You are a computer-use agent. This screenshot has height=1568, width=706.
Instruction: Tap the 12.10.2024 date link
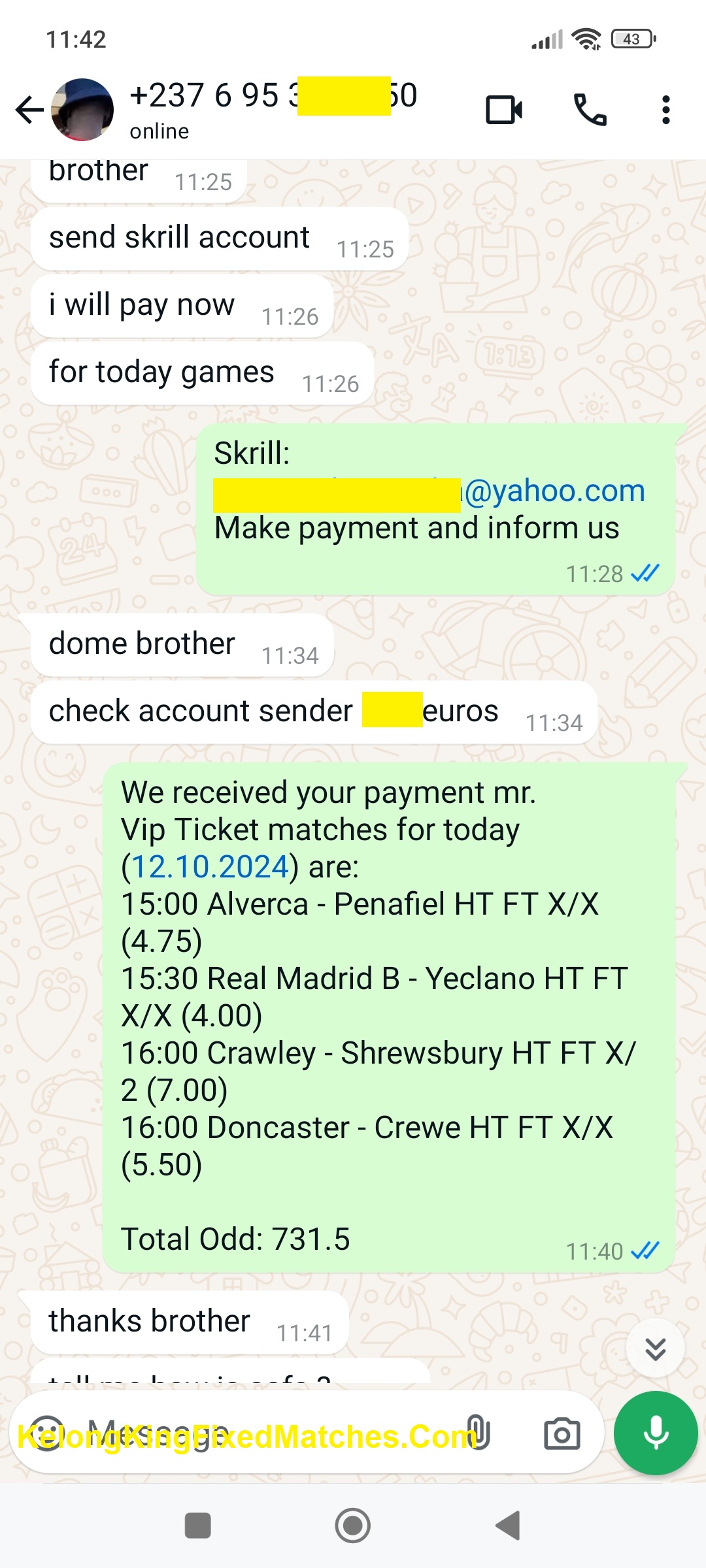[x=210, y=867]
